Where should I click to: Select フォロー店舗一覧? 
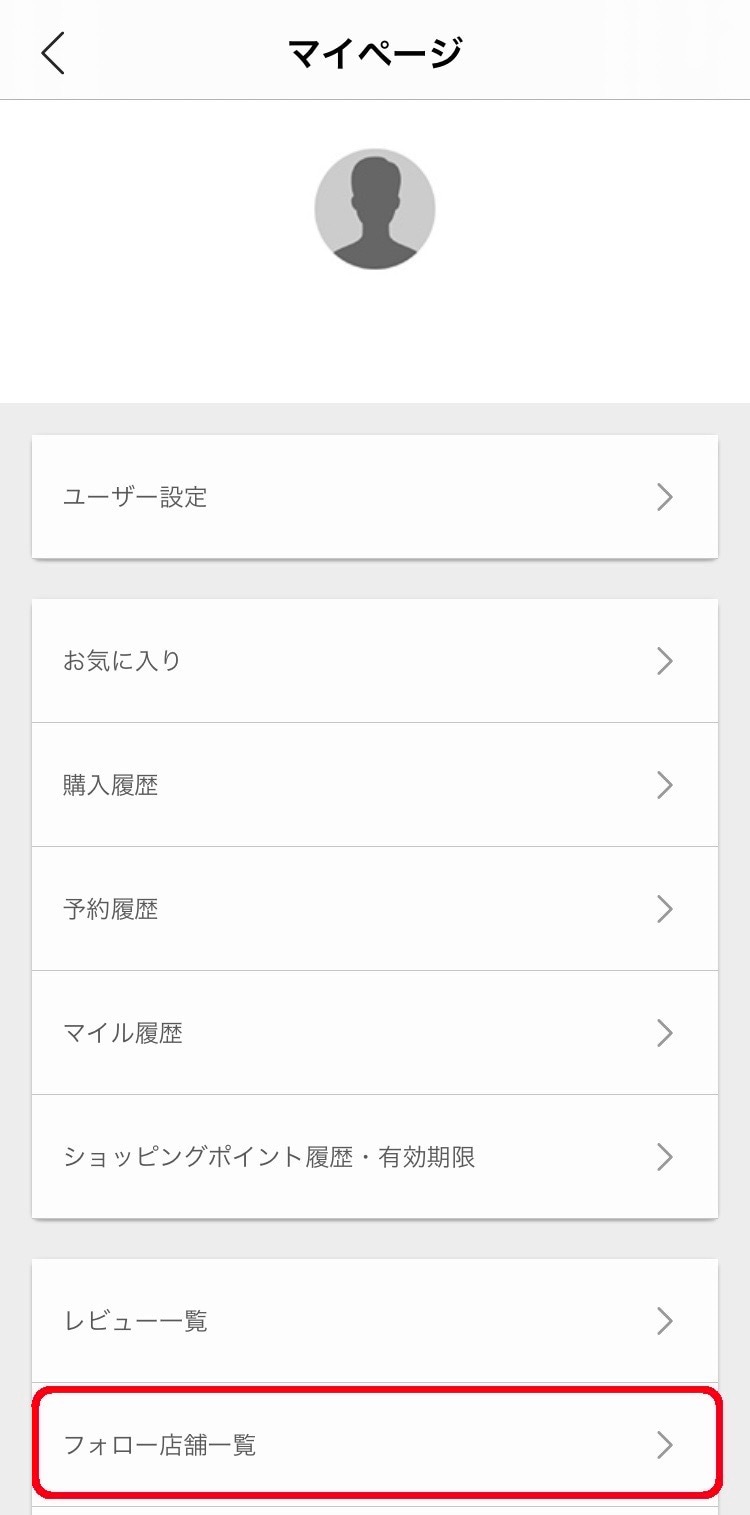click(x=375, y=1444)
